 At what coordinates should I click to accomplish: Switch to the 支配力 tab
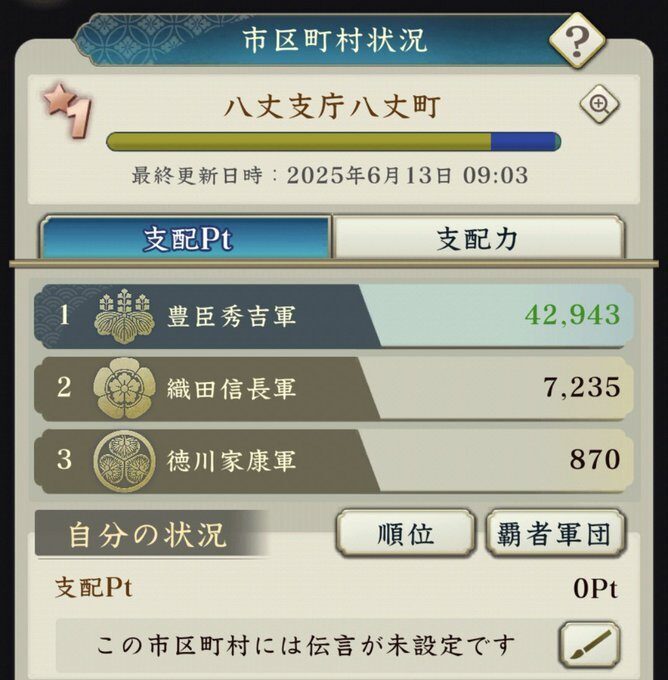click(478, 240)
